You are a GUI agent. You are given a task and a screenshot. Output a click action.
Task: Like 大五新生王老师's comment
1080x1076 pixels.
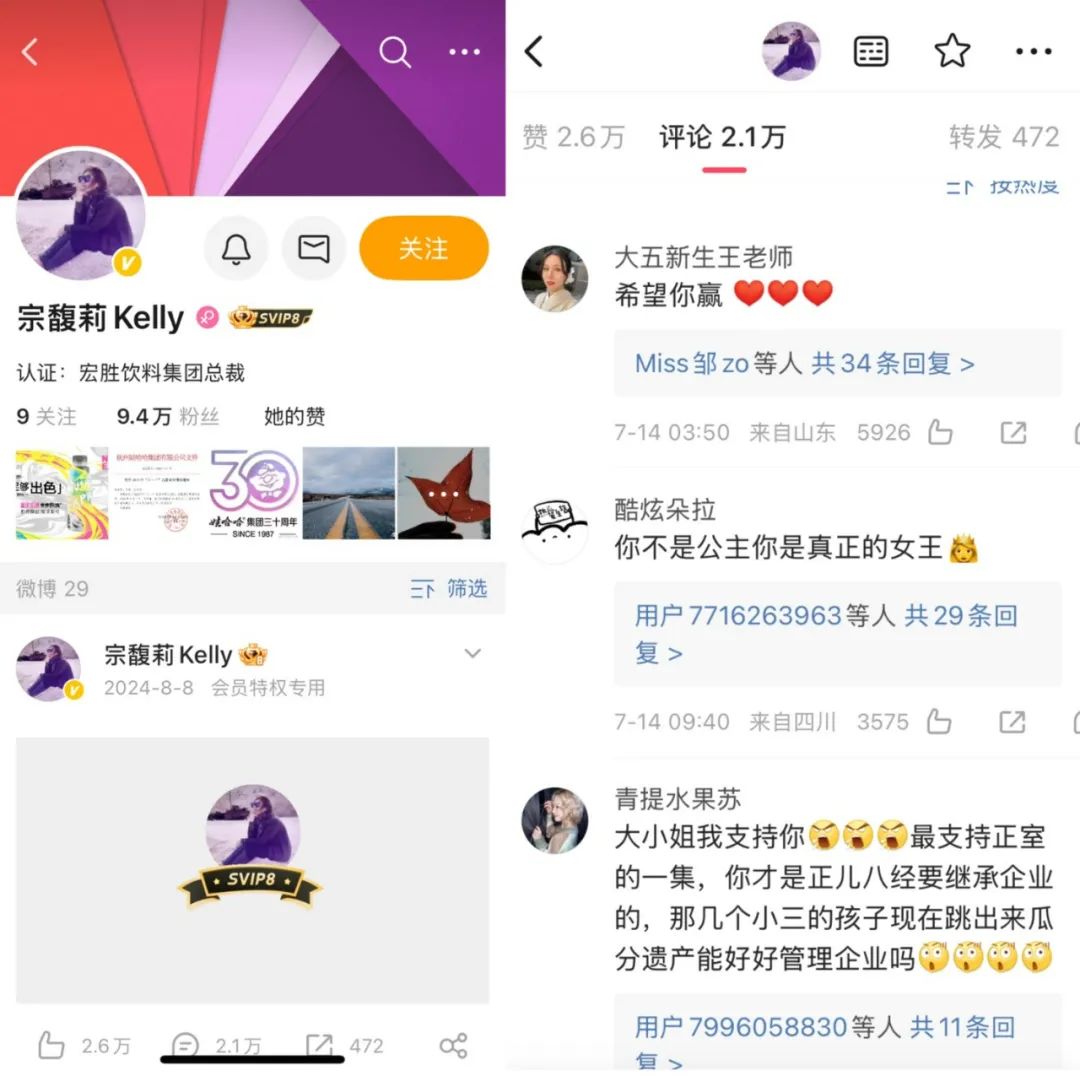click(x=939, y=432)
